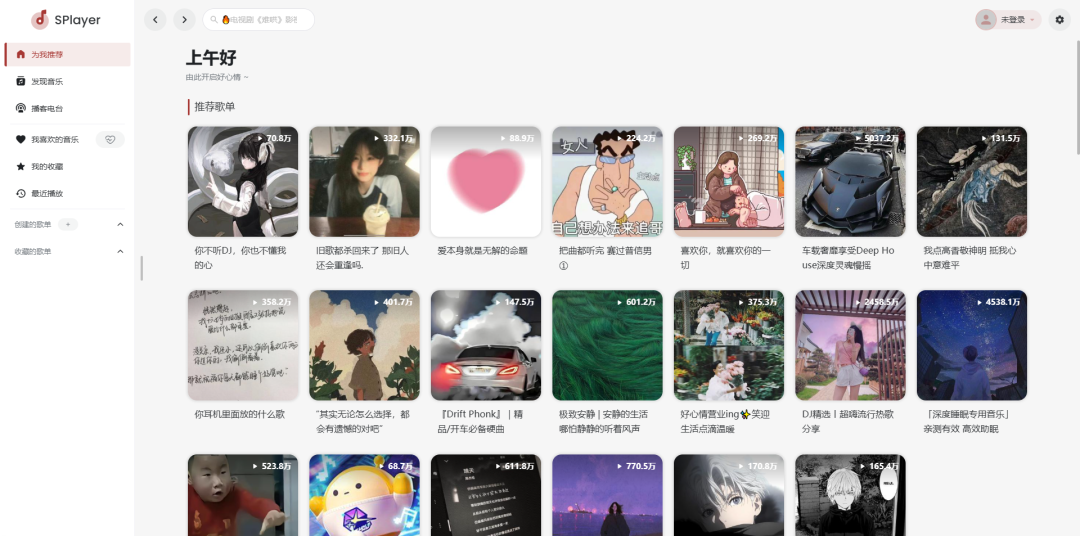
Task: Go forward with the right arrow button
Action: click(184, 20)
